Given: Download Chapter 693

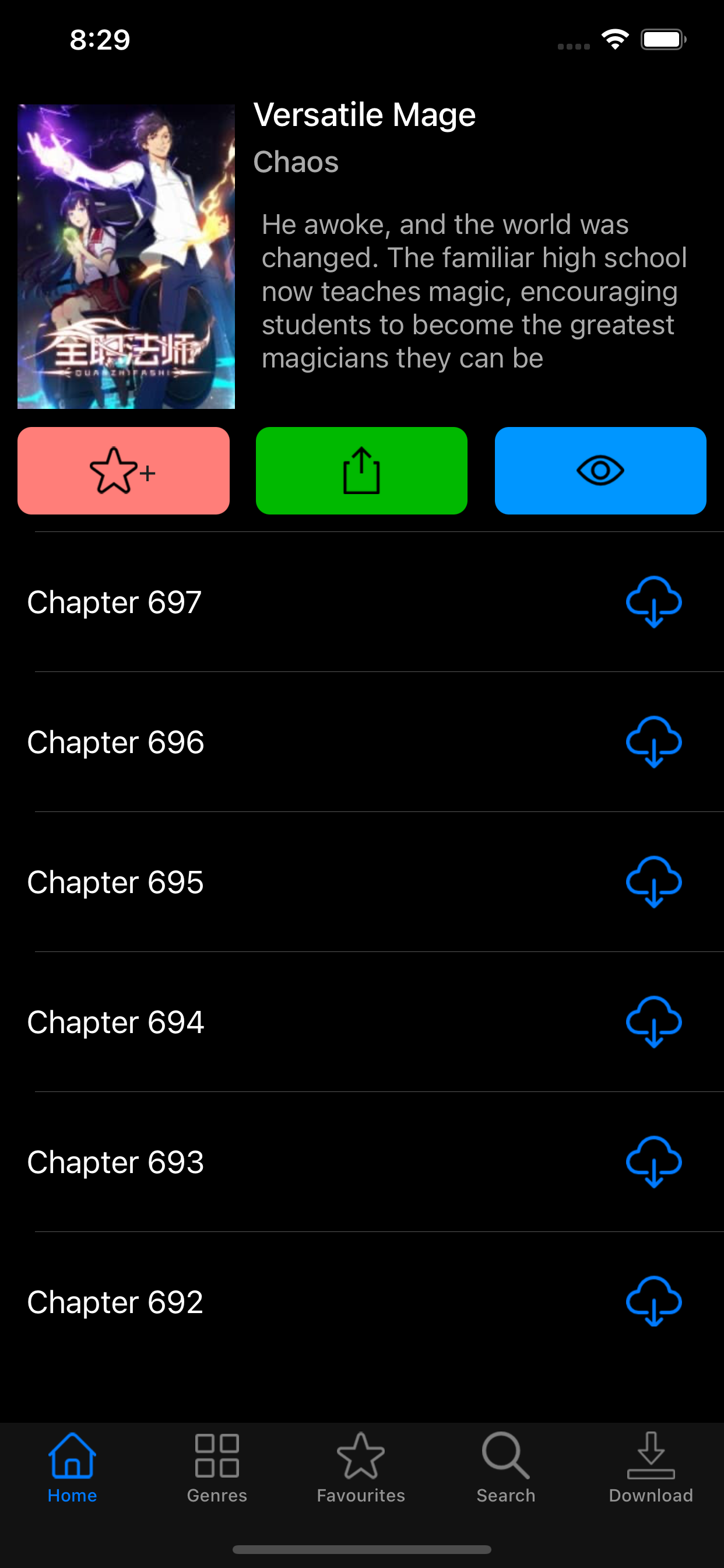Looking at the screenshot, I should coord(653,1163).
